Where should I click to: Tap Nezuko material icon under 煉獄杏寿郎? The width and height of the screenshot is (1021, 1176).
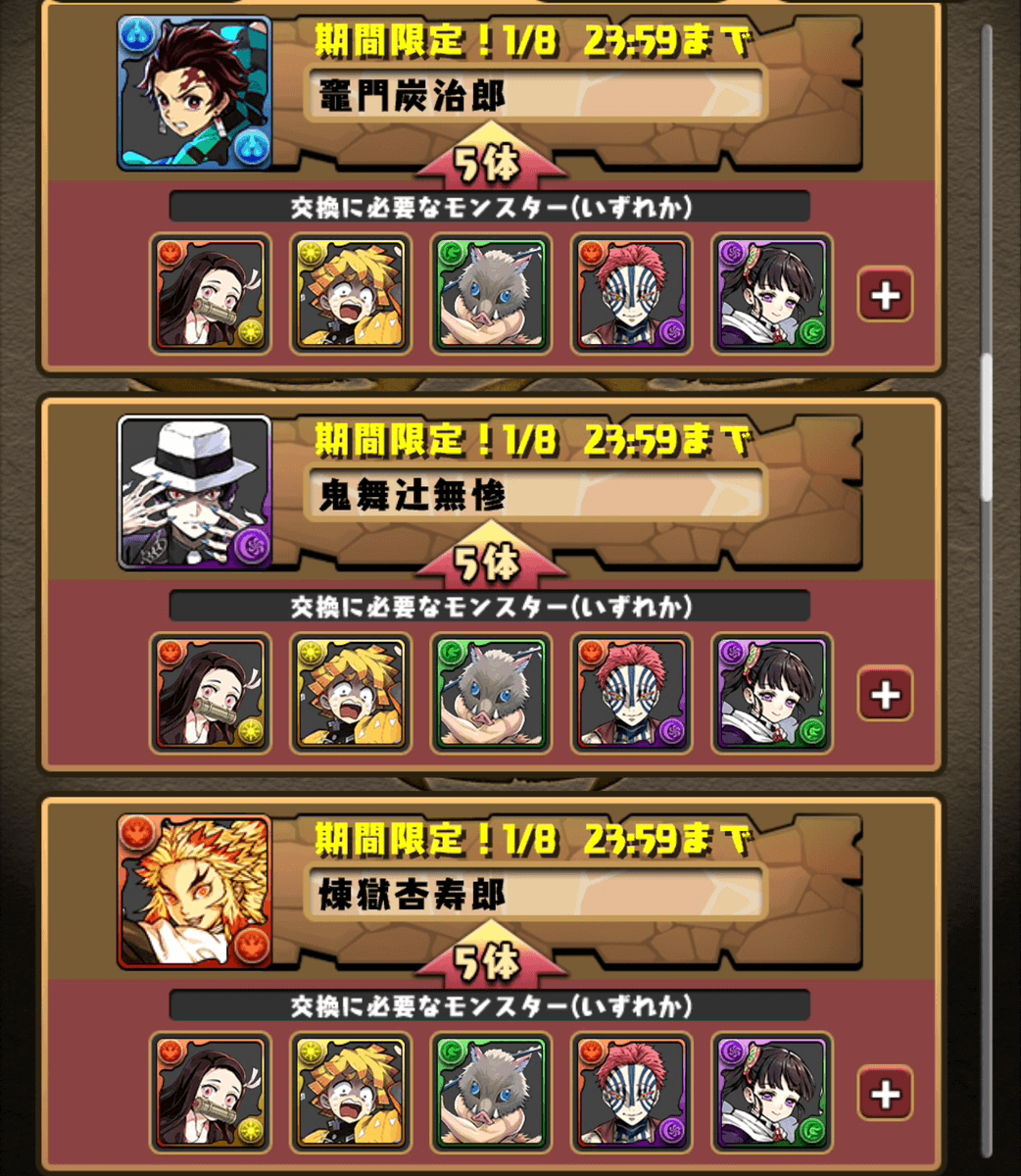(211, 1093)
